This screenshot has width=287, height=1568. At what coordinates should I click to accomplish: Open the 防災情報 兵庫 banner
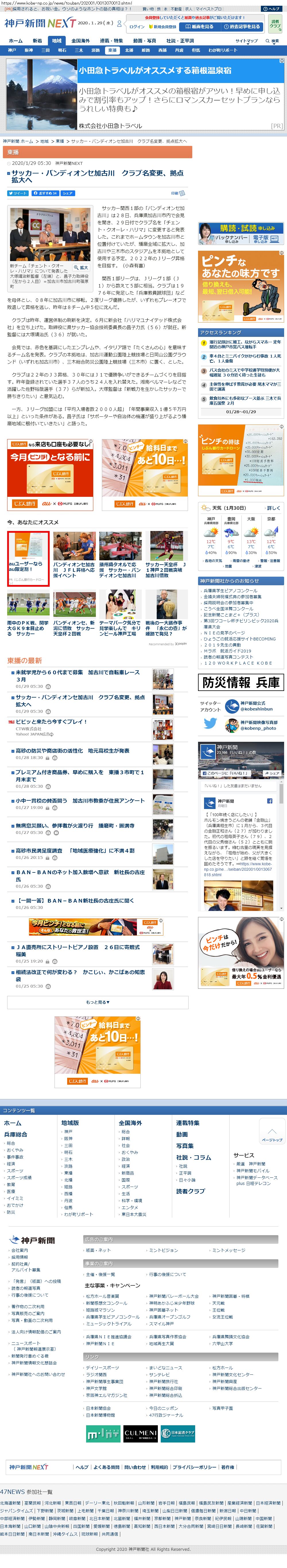pos(241,682)
